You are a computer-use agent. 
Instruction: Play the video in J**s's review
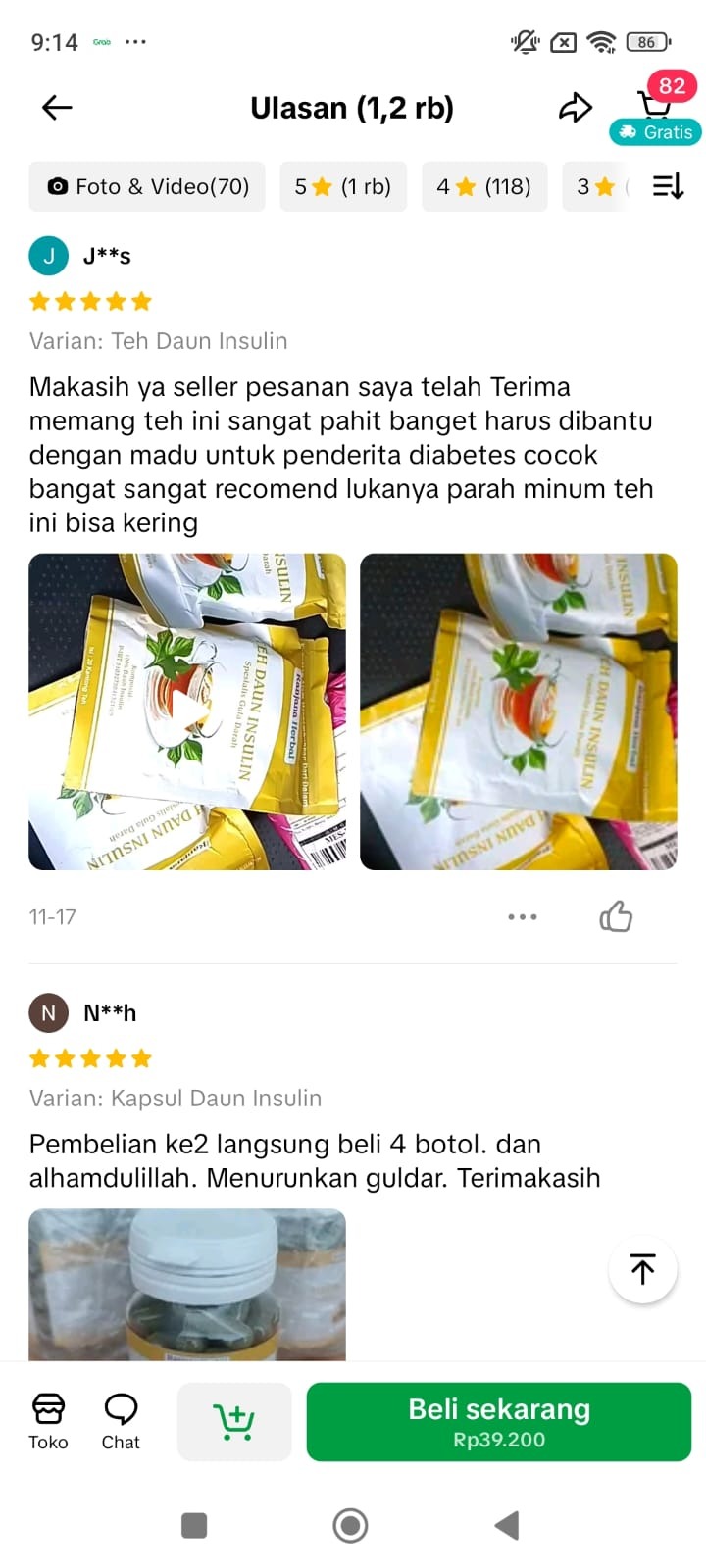pos(187,711)
